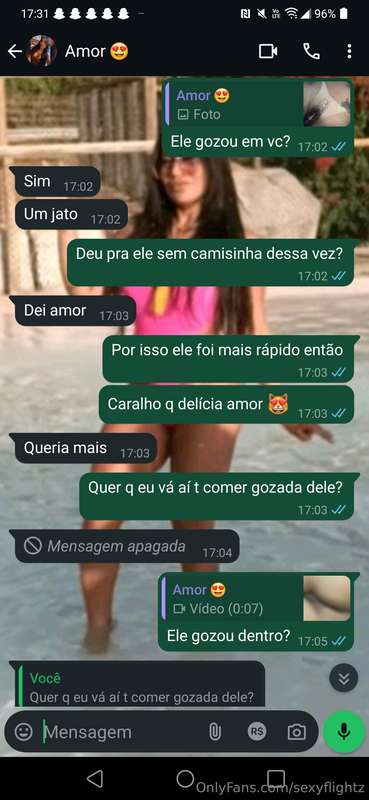Go to the home screen
Viewport: 369px width, 800px height.
click(x=185, y=779)
